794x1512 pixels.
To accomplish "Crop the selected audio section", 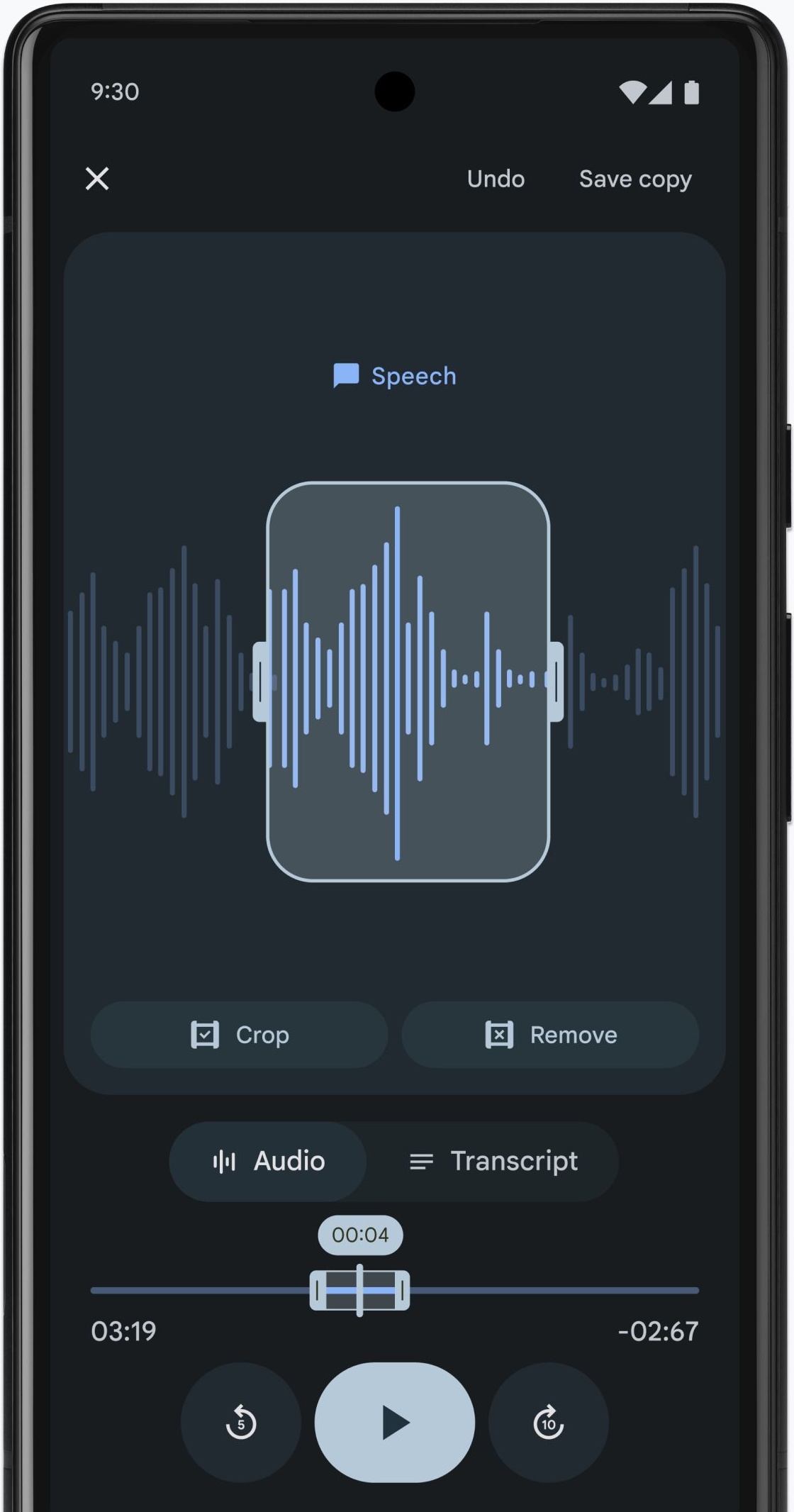I will 240,1035.
